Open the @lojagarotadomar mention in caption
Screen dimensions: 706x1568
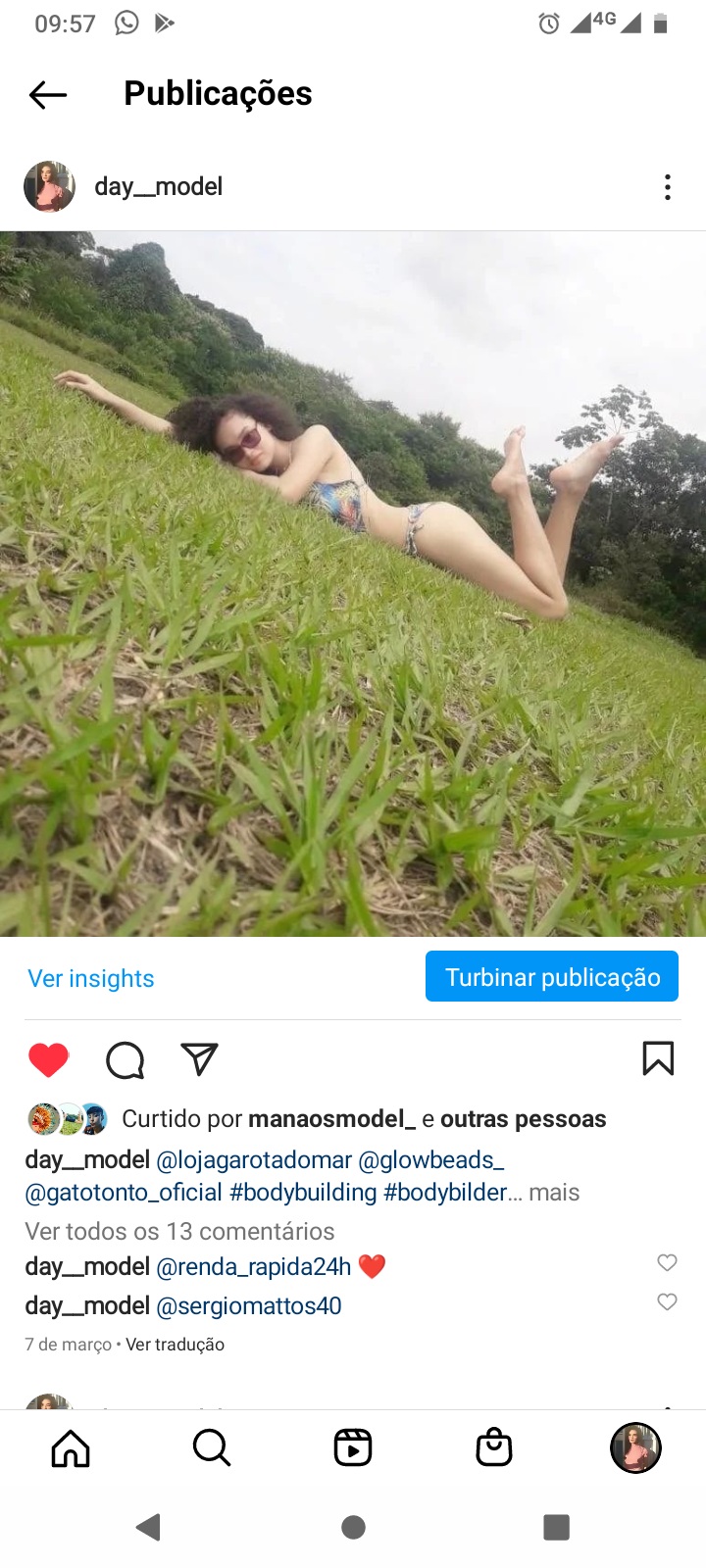pyautogui.click(x=254, y=1160)
